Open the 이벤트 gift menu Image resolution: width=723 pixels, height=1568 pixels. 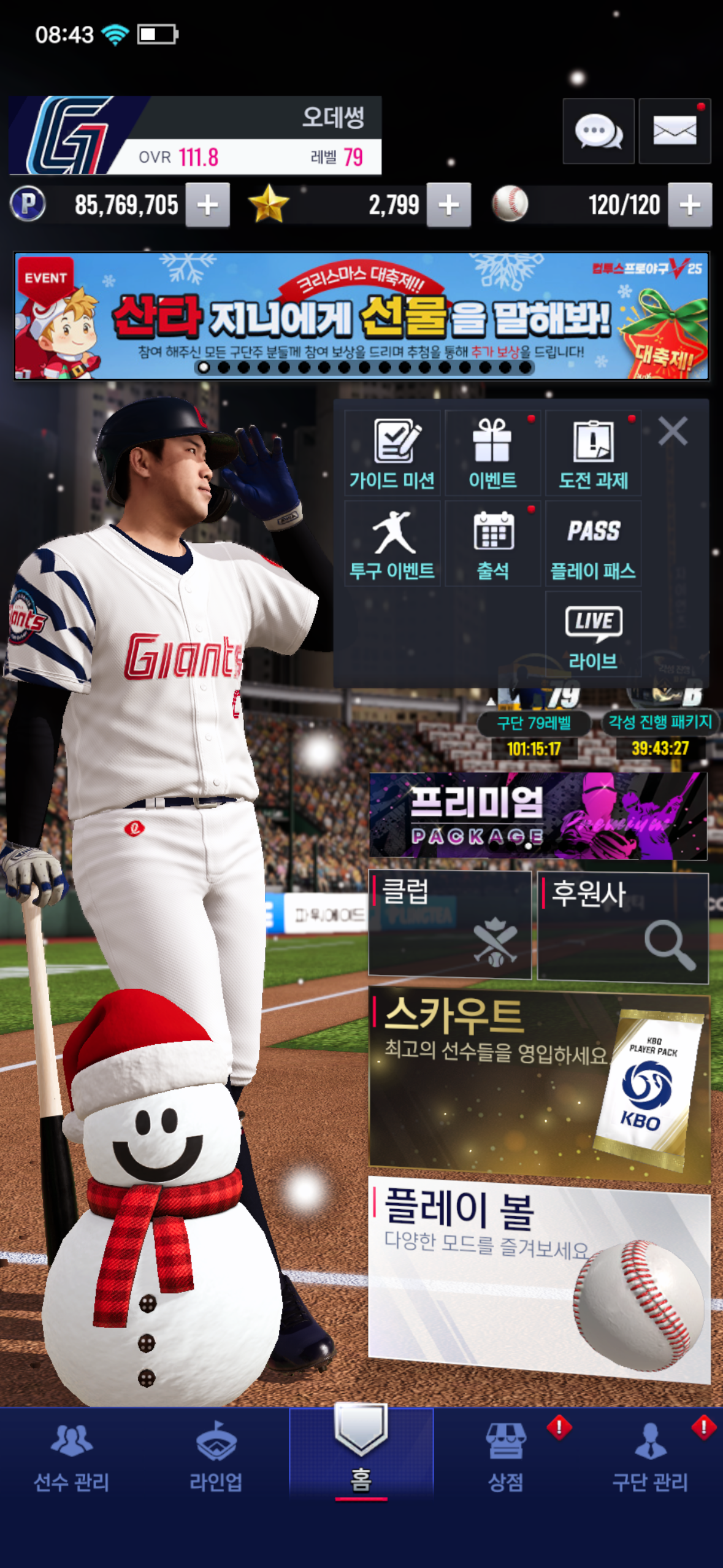point(492,454)
